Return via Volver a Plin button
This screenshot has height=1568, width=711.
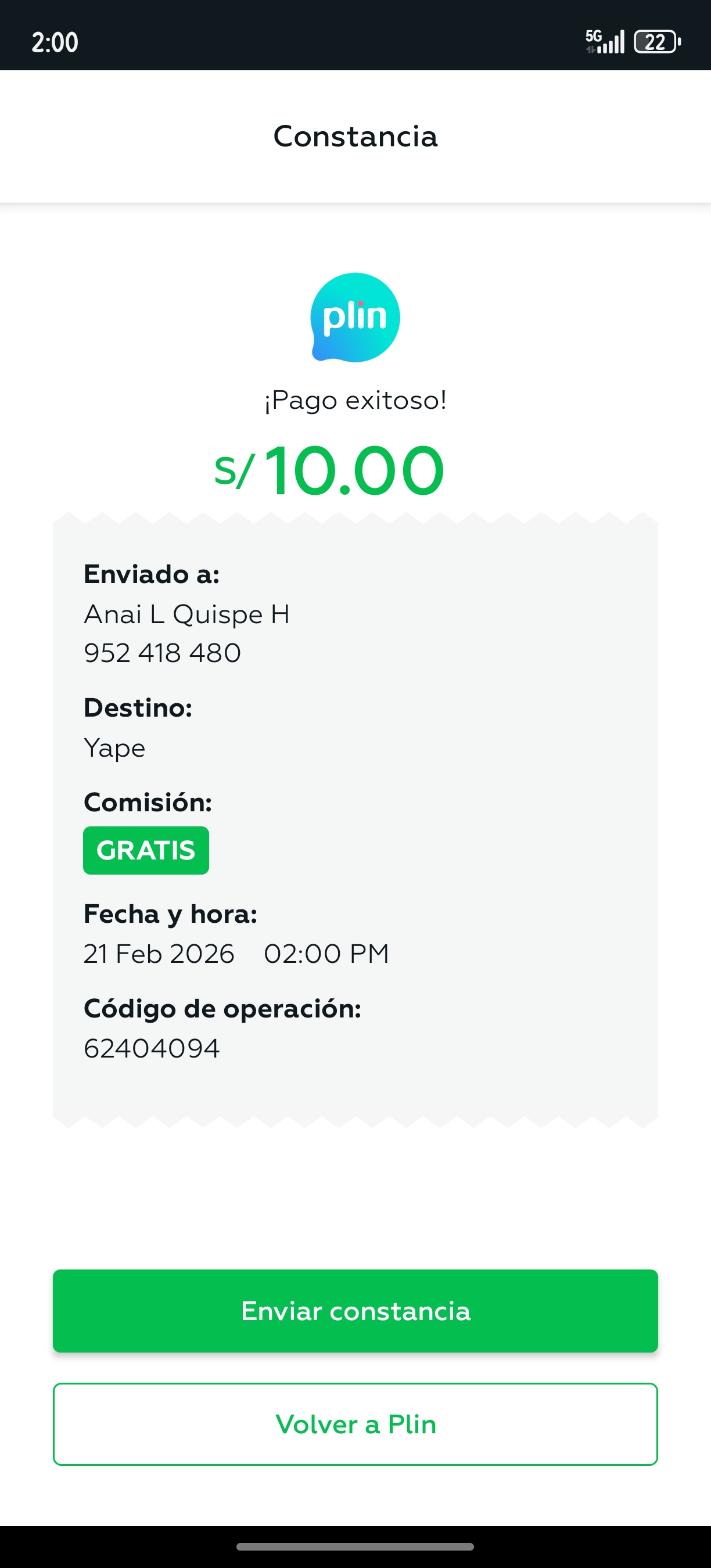355,1424
